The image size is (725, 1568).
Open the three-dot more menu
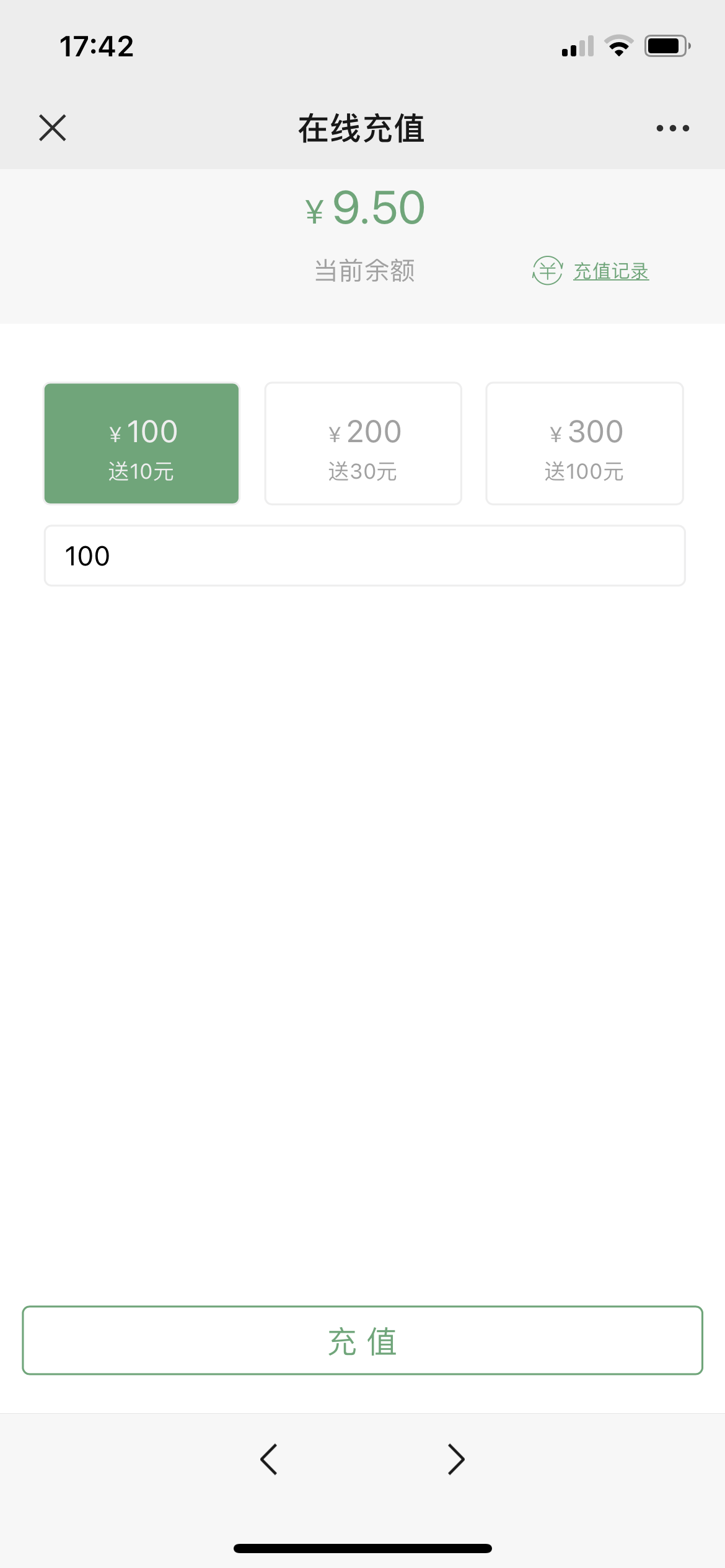point(672,128)
